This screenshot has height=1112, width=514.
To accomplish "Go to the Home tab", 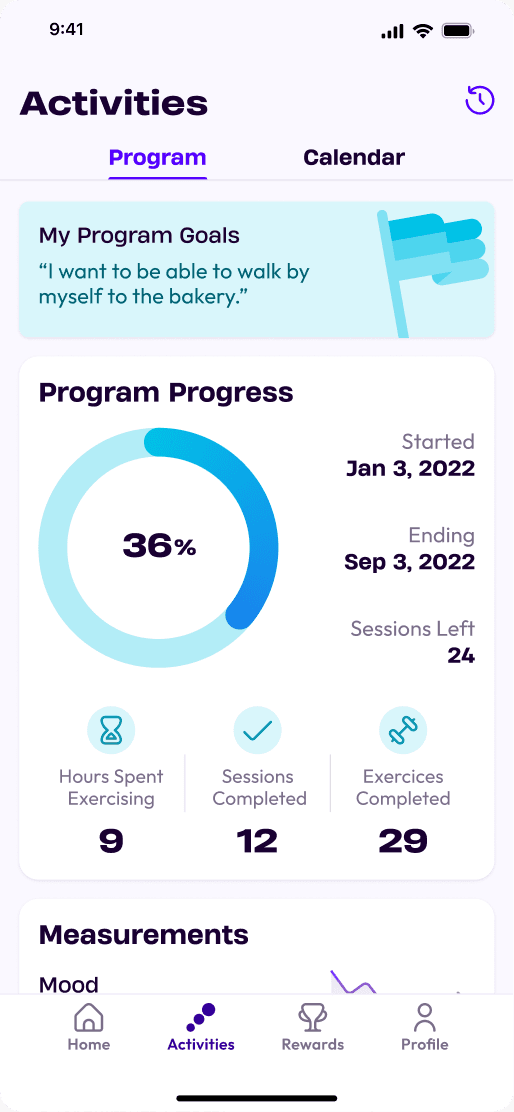I will click(89, 1027).
